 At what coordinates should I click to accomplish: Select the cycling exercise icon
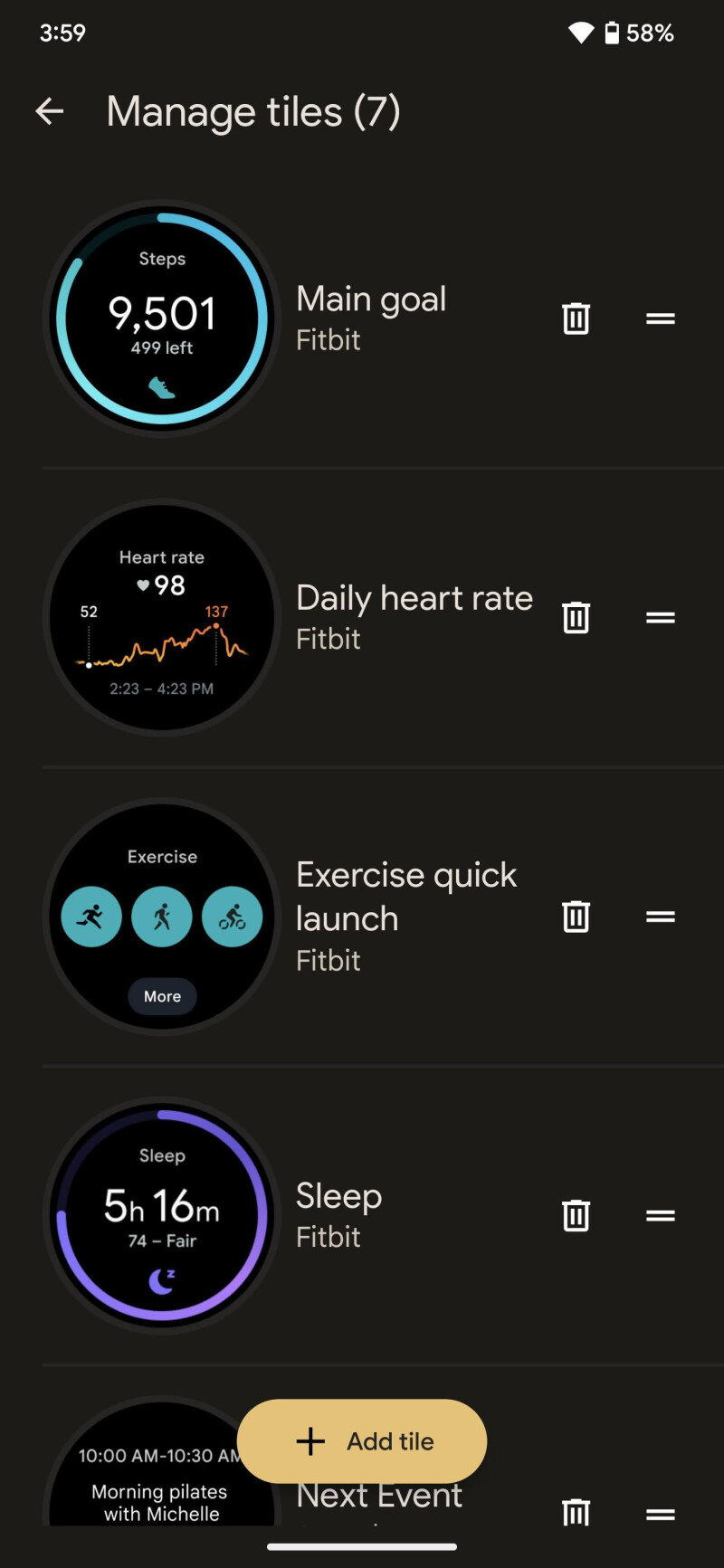click(x=233, y=917)
